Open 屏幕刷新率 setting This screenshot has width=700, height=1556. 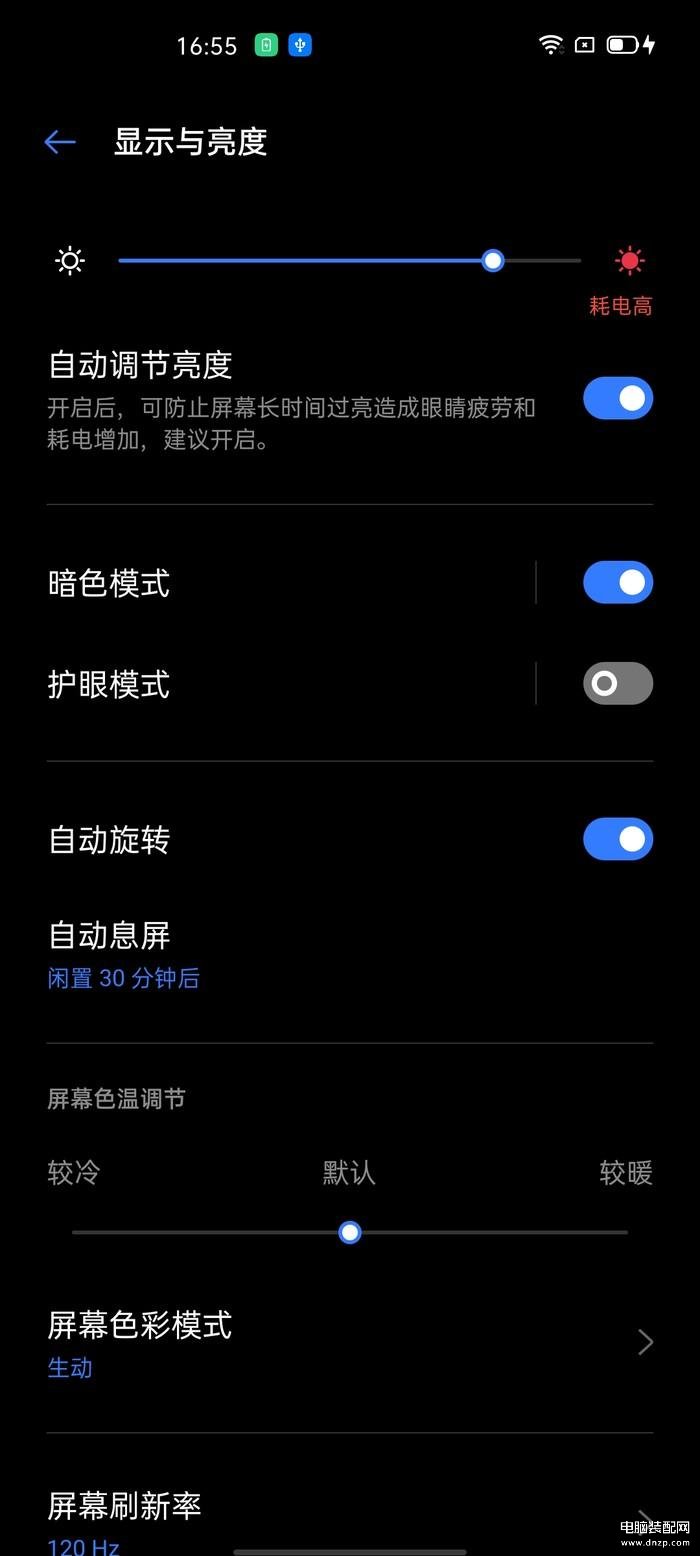pos(350,1518)
